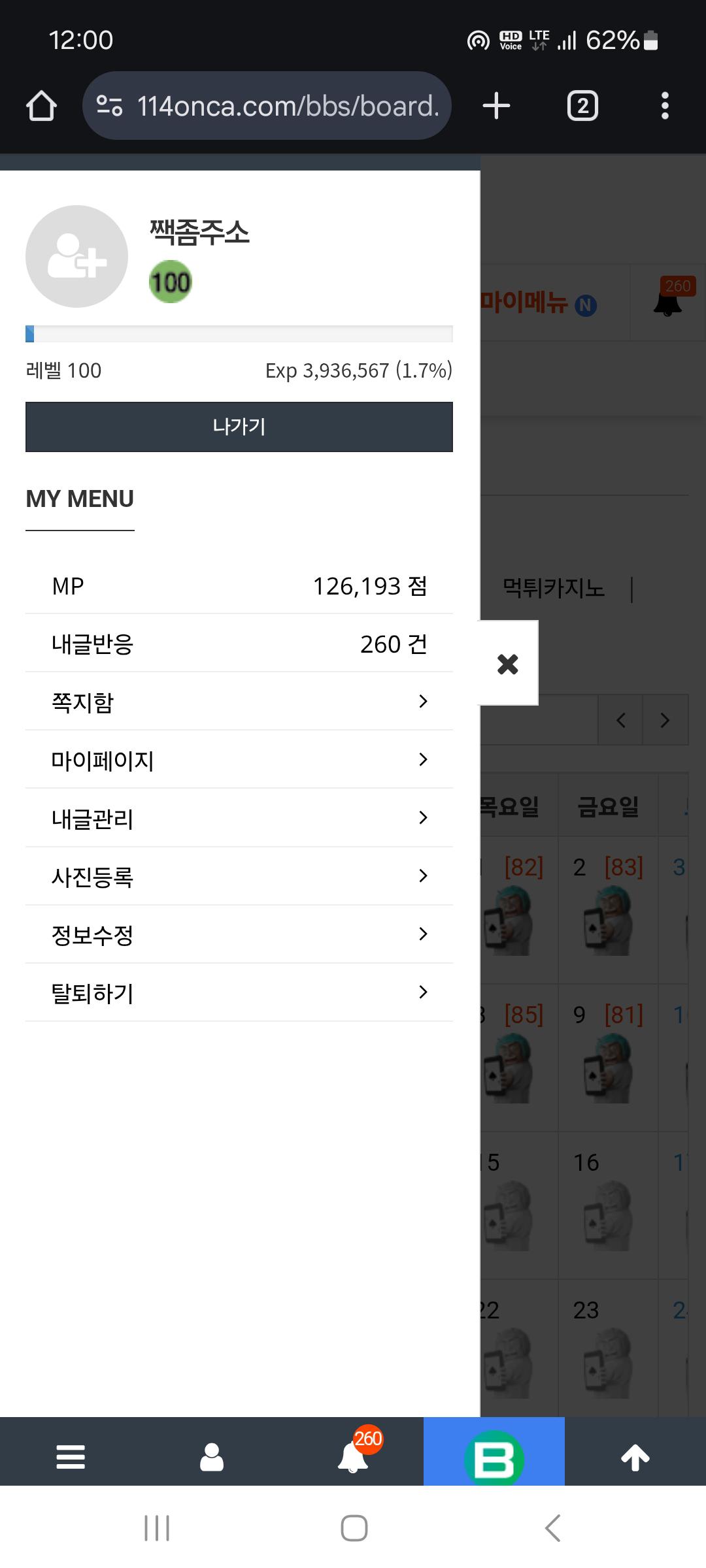The height and width of the screenshot is (1568, 706).
Task: Open the 쪽지함 row
Action: pos(239,702)
